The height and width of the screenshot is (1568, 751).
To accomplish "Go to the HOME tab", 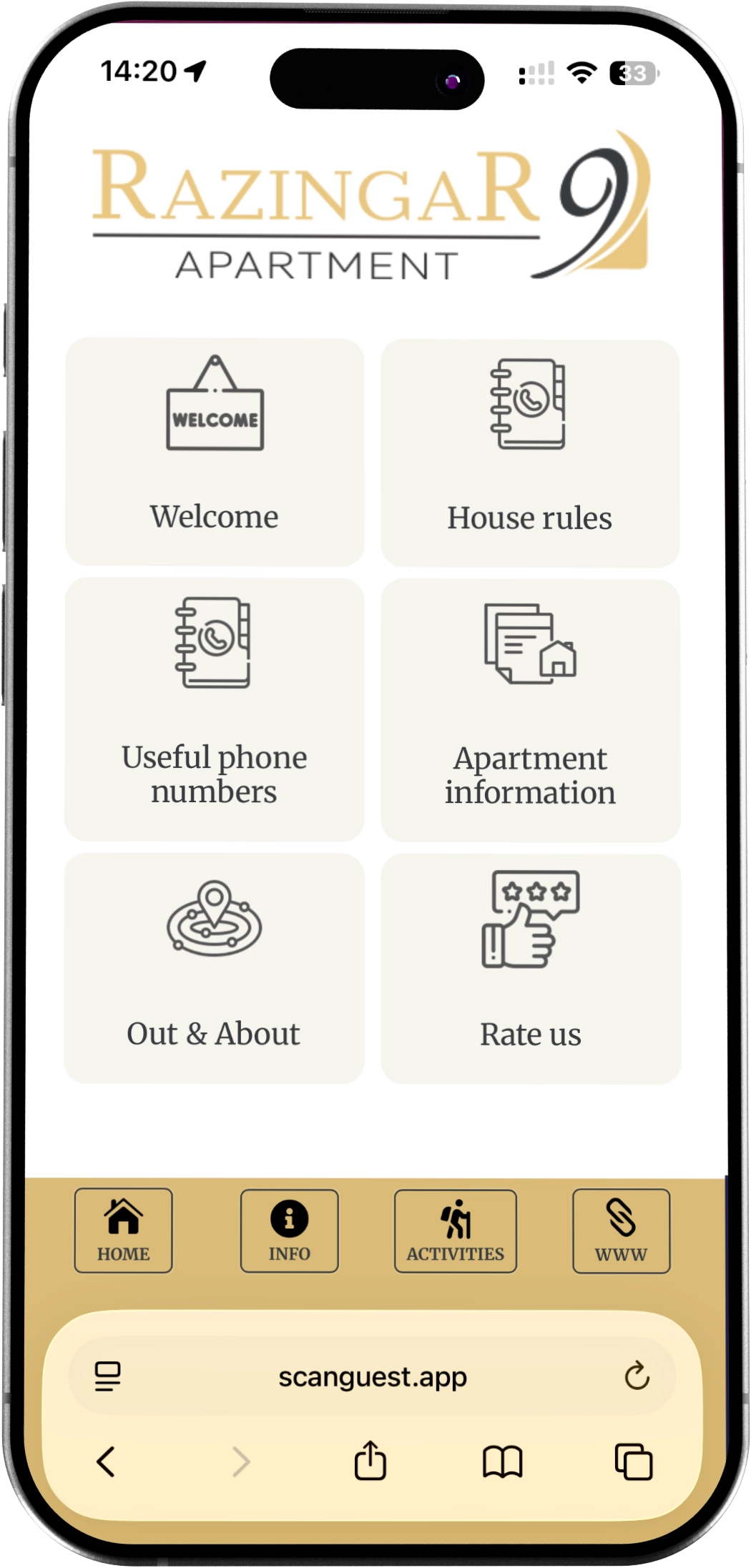I will pyautogui.click(x=123, y=1231).
